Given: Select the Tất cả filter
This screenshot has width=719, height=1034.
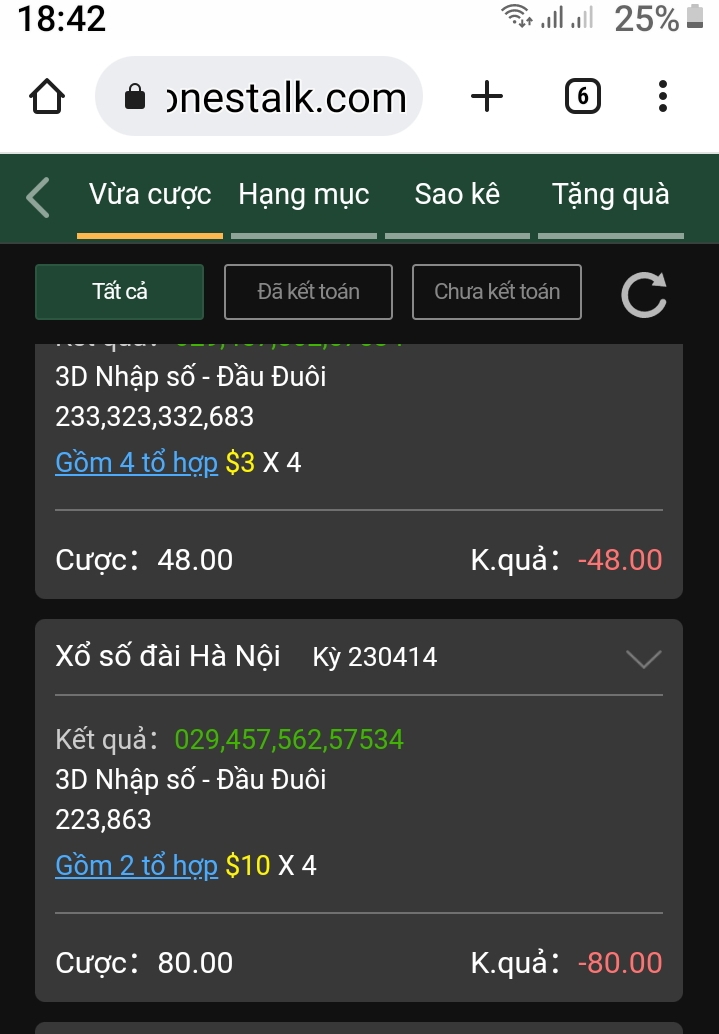Looking at the screenshot, I should (119, 292).
